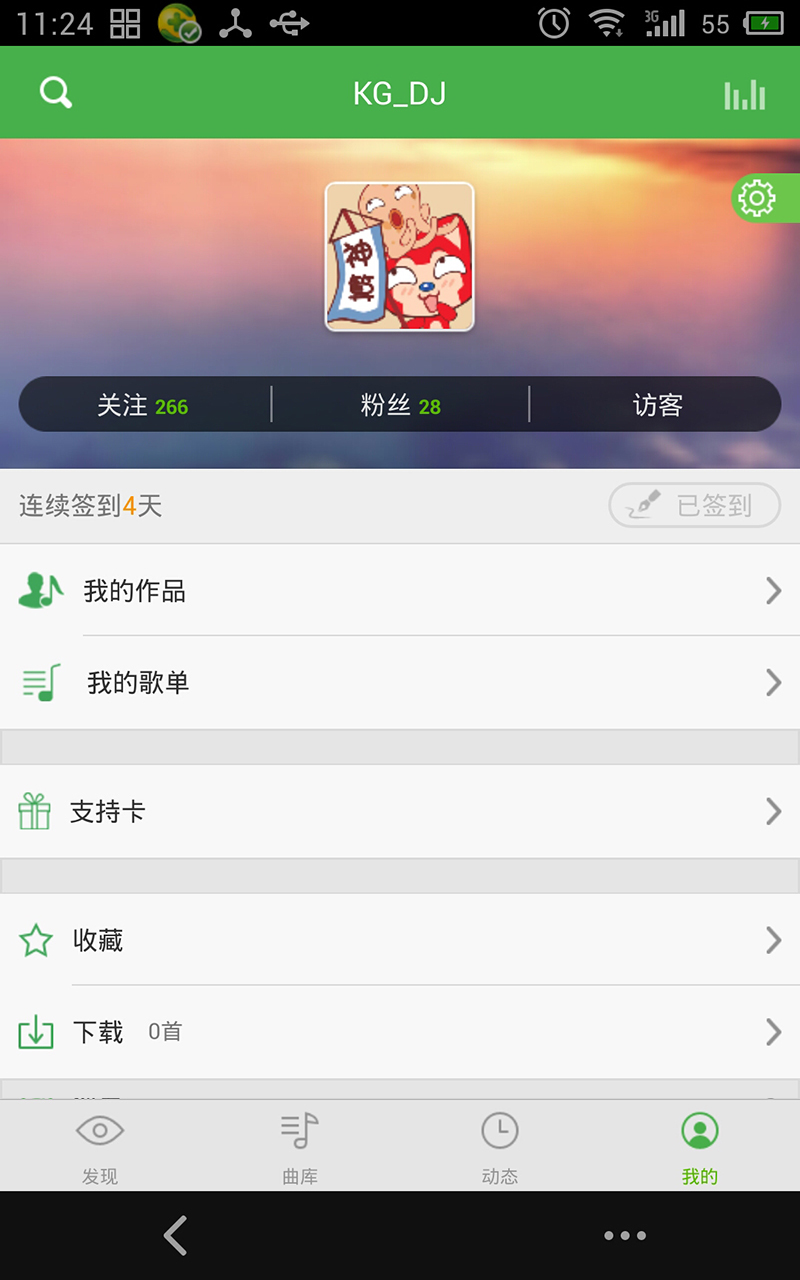
Task: Open 收藏 favorites row
Action: [400, 940]
